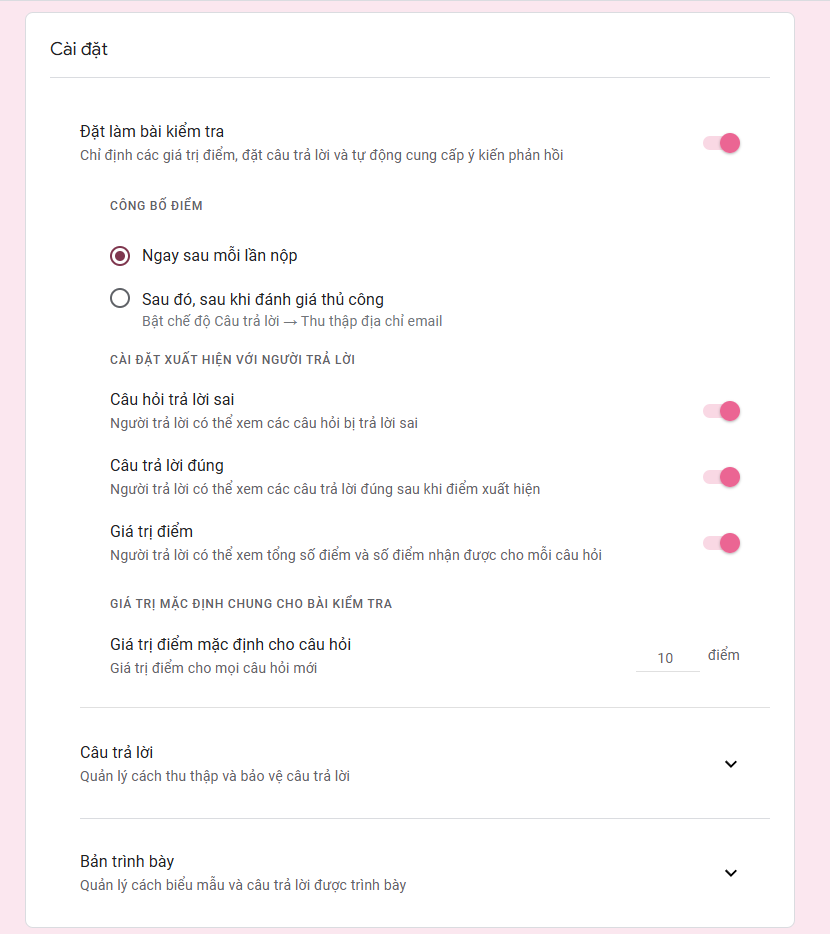
Task: Select 'Sau đó, sau khi đánh giá thủ công'
Action: tap(120, 298)
